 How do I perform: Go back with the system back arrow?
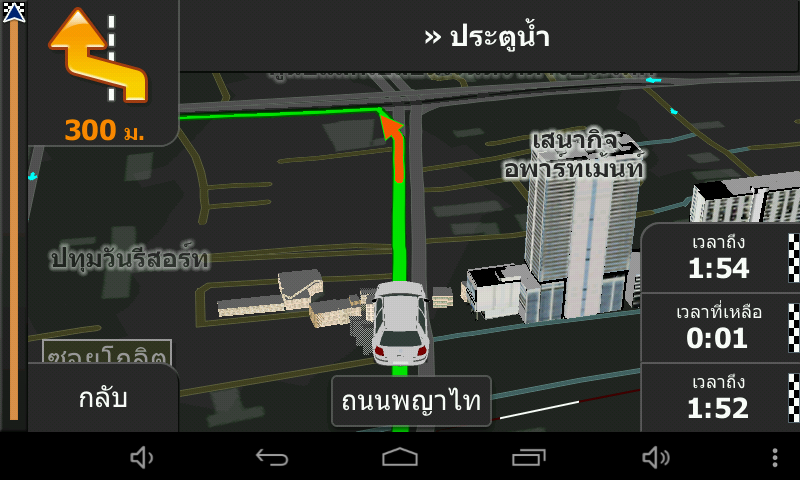[x=271, y=458]
